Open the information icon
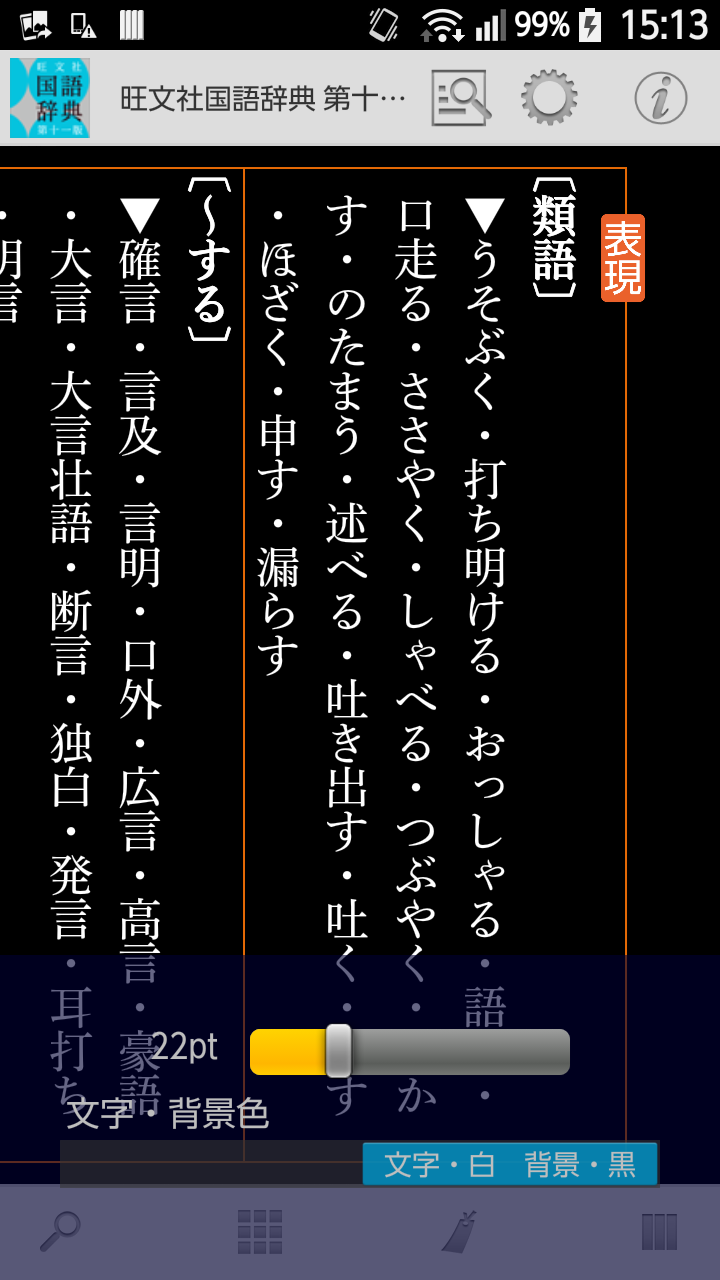Image resolution: width=720 pixels, height=1280 pixels. tap(660, 98)
